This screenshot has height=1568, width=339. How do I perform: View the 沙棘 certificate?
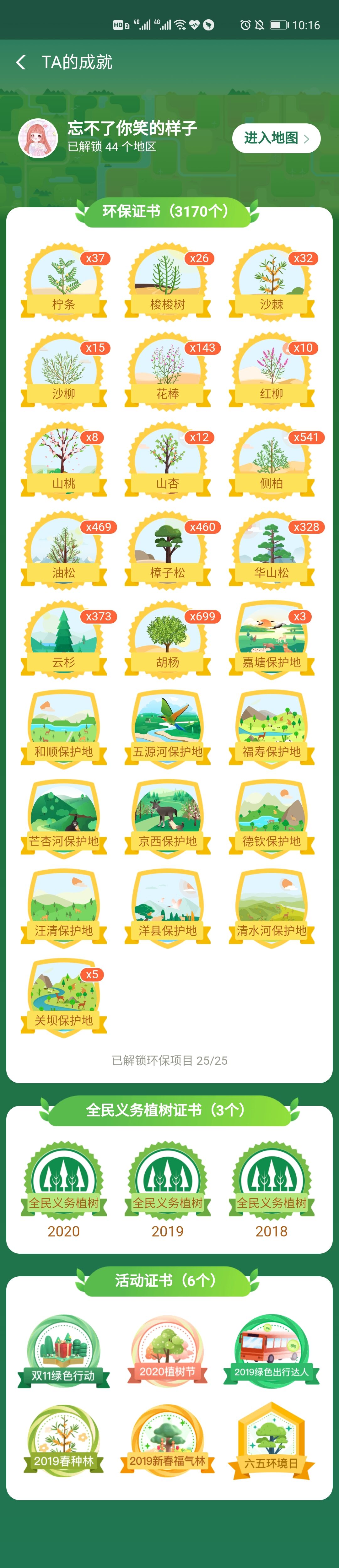(272, 281)
